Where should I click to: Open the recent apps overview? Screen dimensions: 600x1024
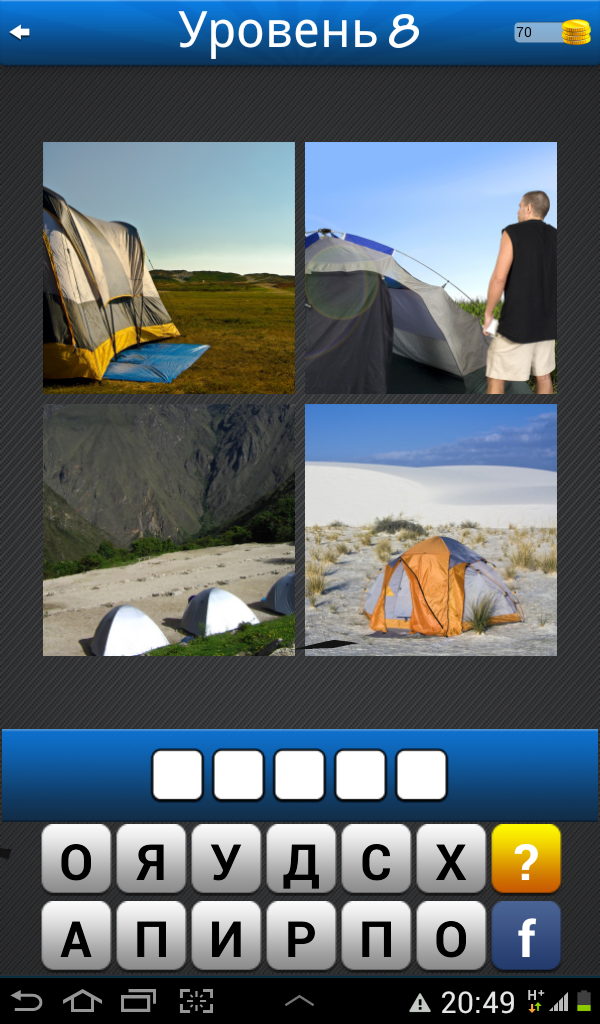point(139,1001)
